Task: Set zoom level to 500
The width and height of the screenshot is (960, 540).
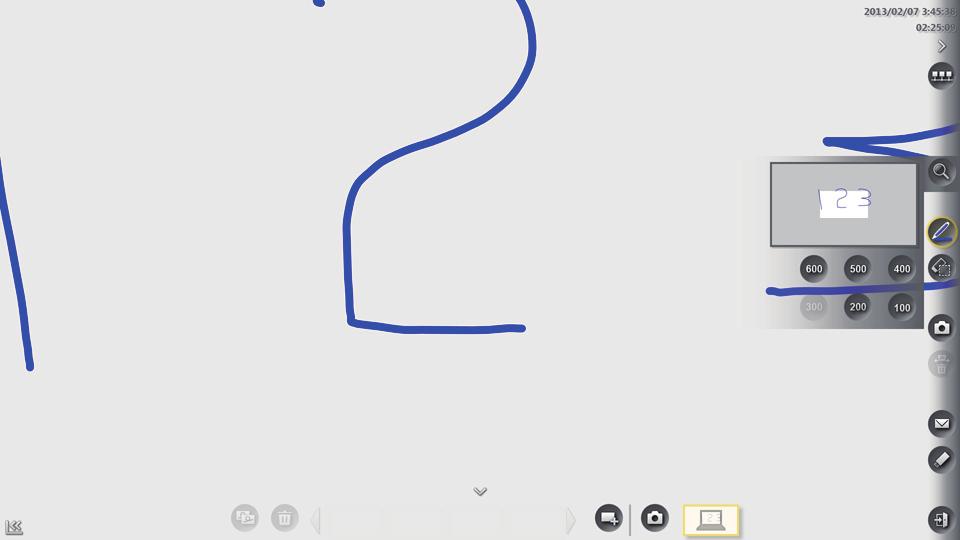Action: point(857,269)
